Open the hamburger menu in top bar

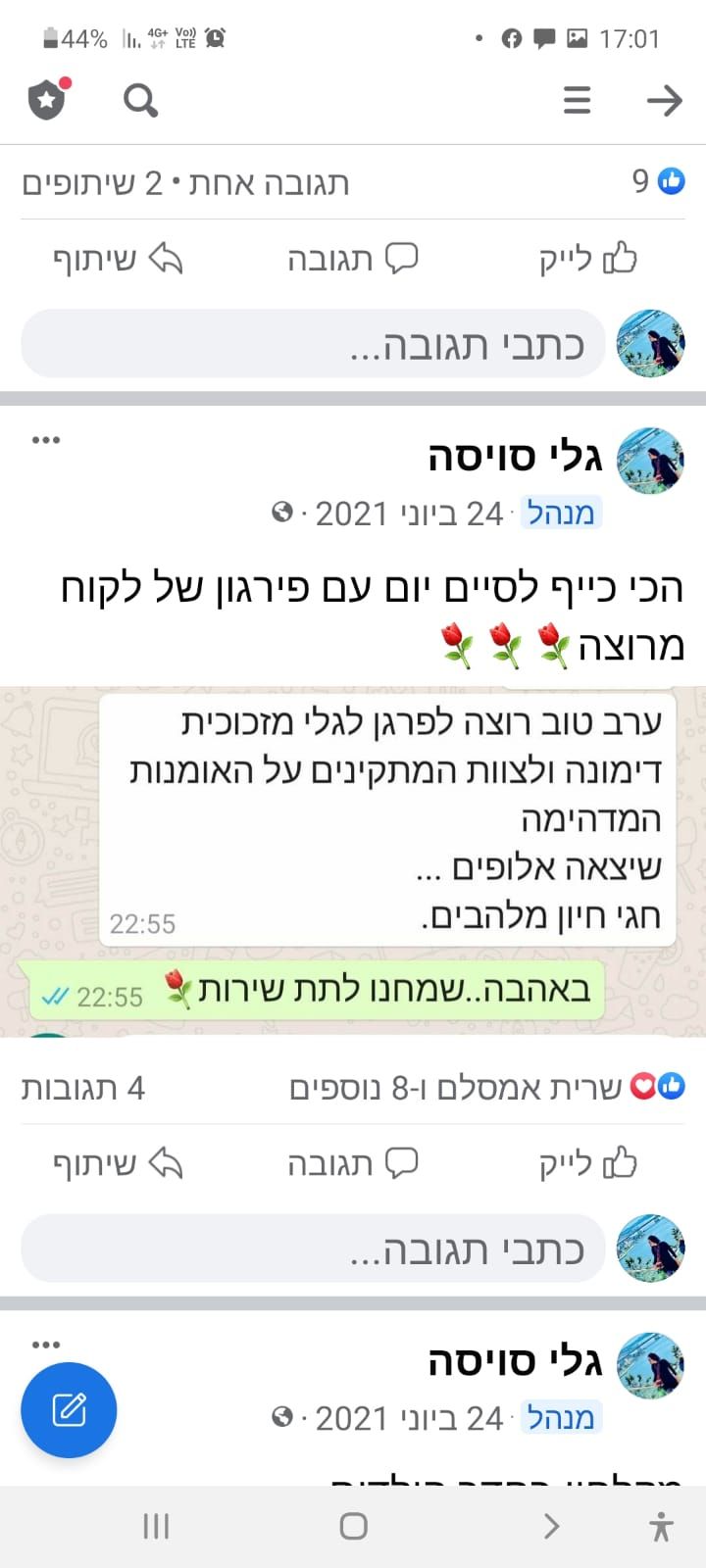pos(577,100)
